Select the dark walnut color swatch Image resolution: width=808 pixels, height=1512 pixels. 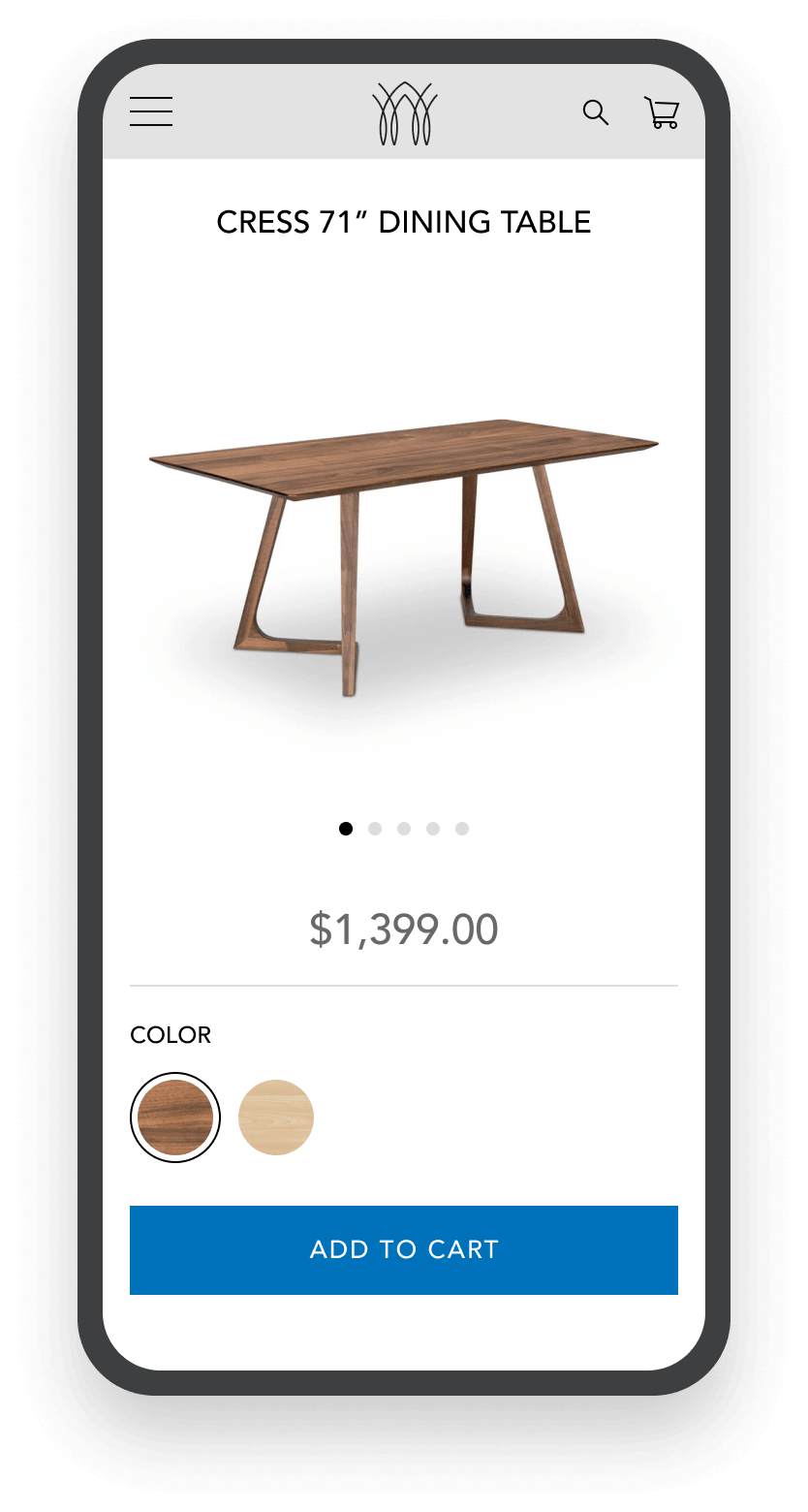pyautogui.click(x=175, y=1118)
